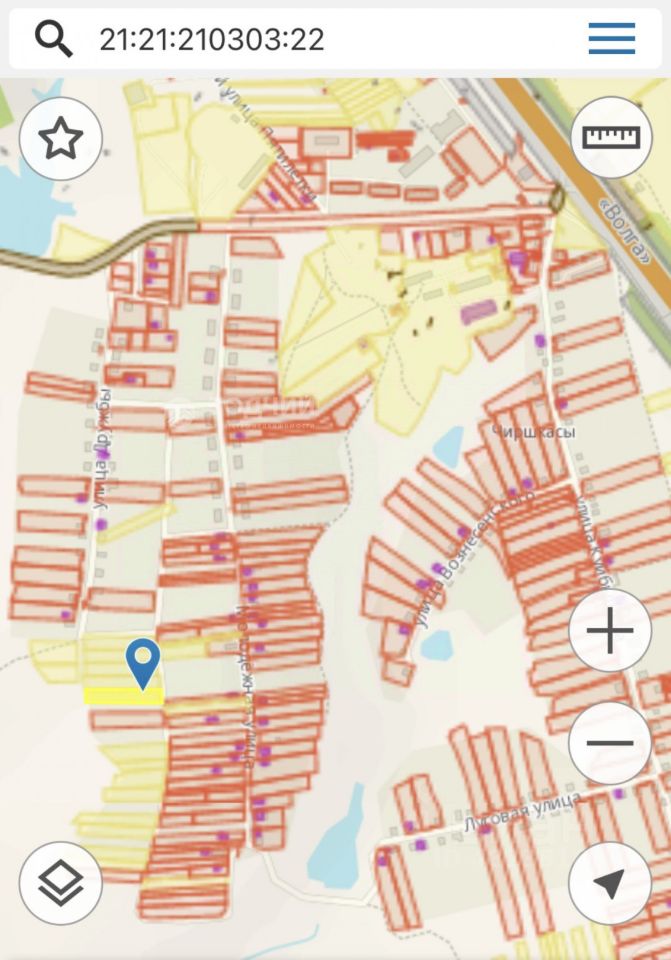
Task: Add this parcel to favorites
Action: point(60,139)
